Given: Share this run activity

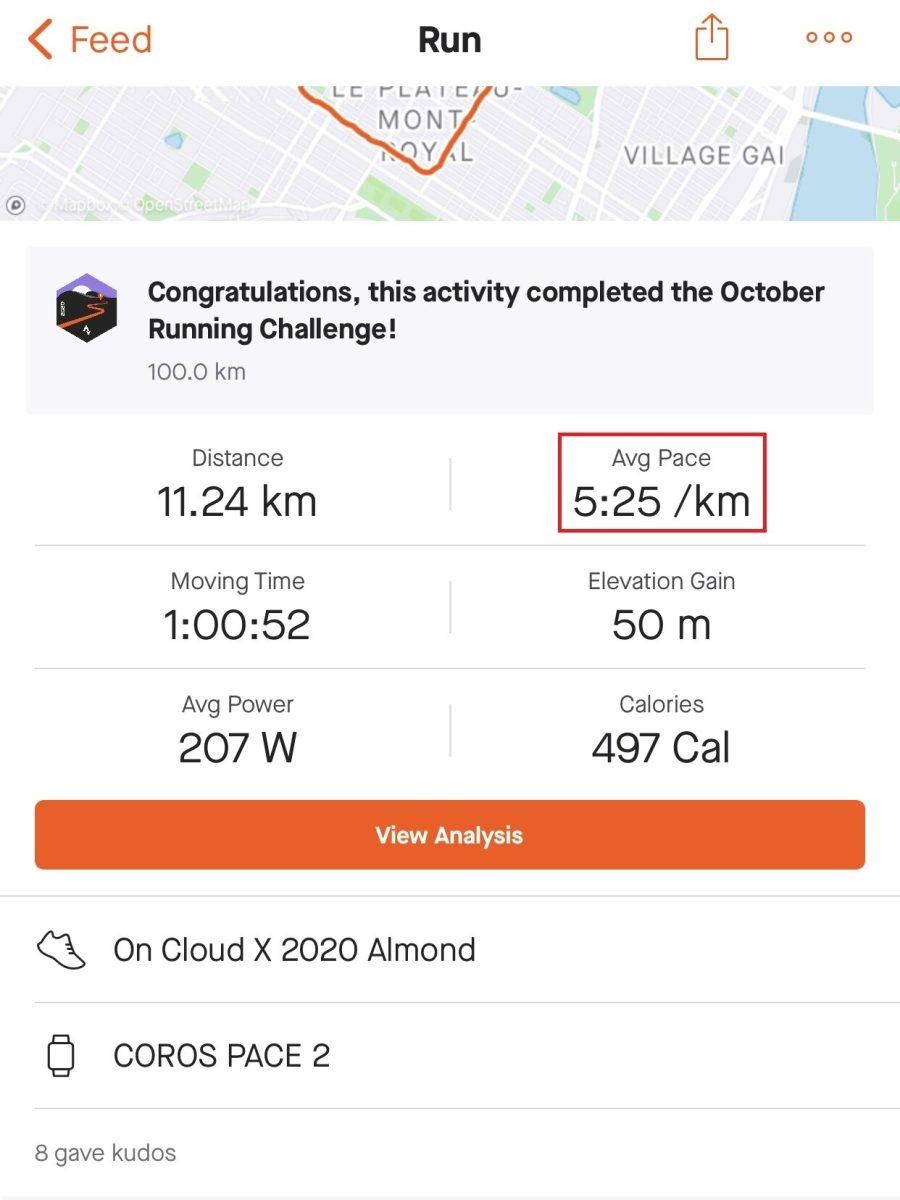Looking at the screenshot, I should click(x=711, y=40).
